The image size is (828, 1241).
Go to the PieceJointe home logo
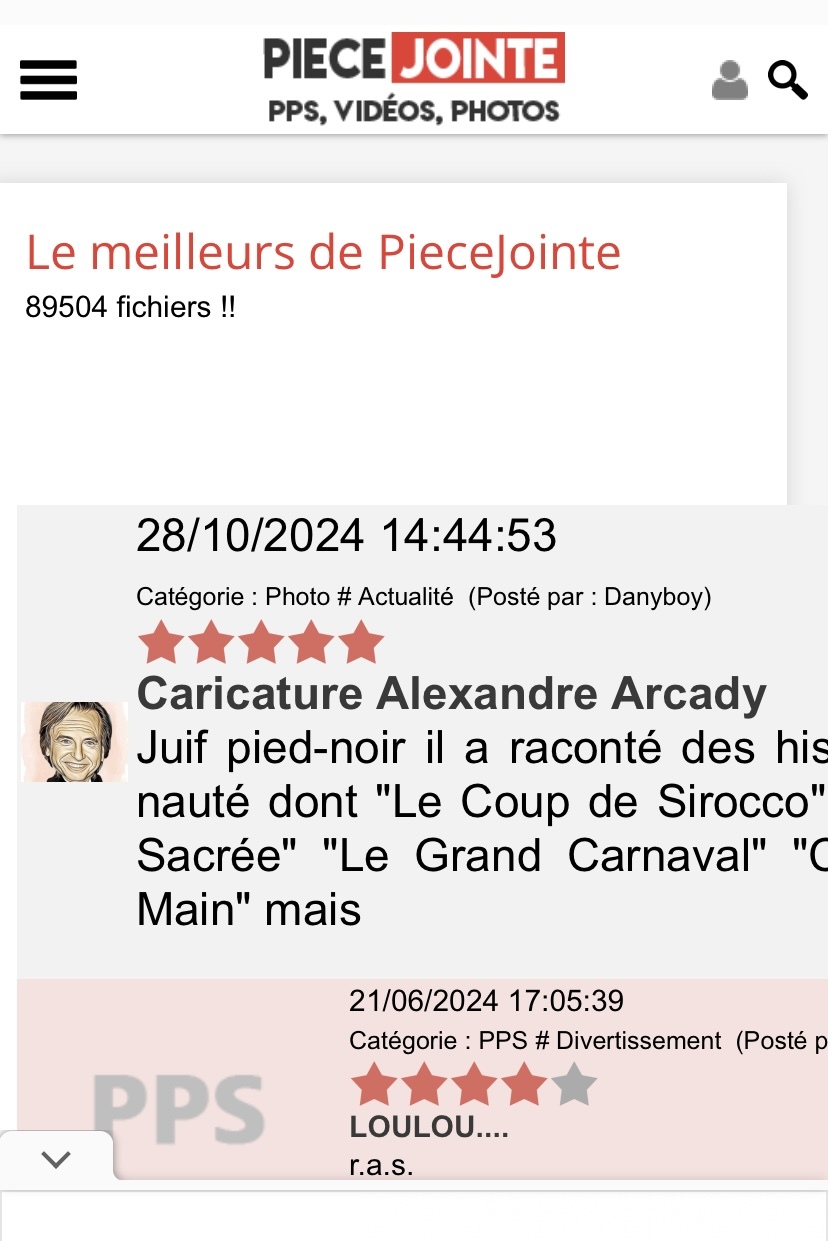414,78
